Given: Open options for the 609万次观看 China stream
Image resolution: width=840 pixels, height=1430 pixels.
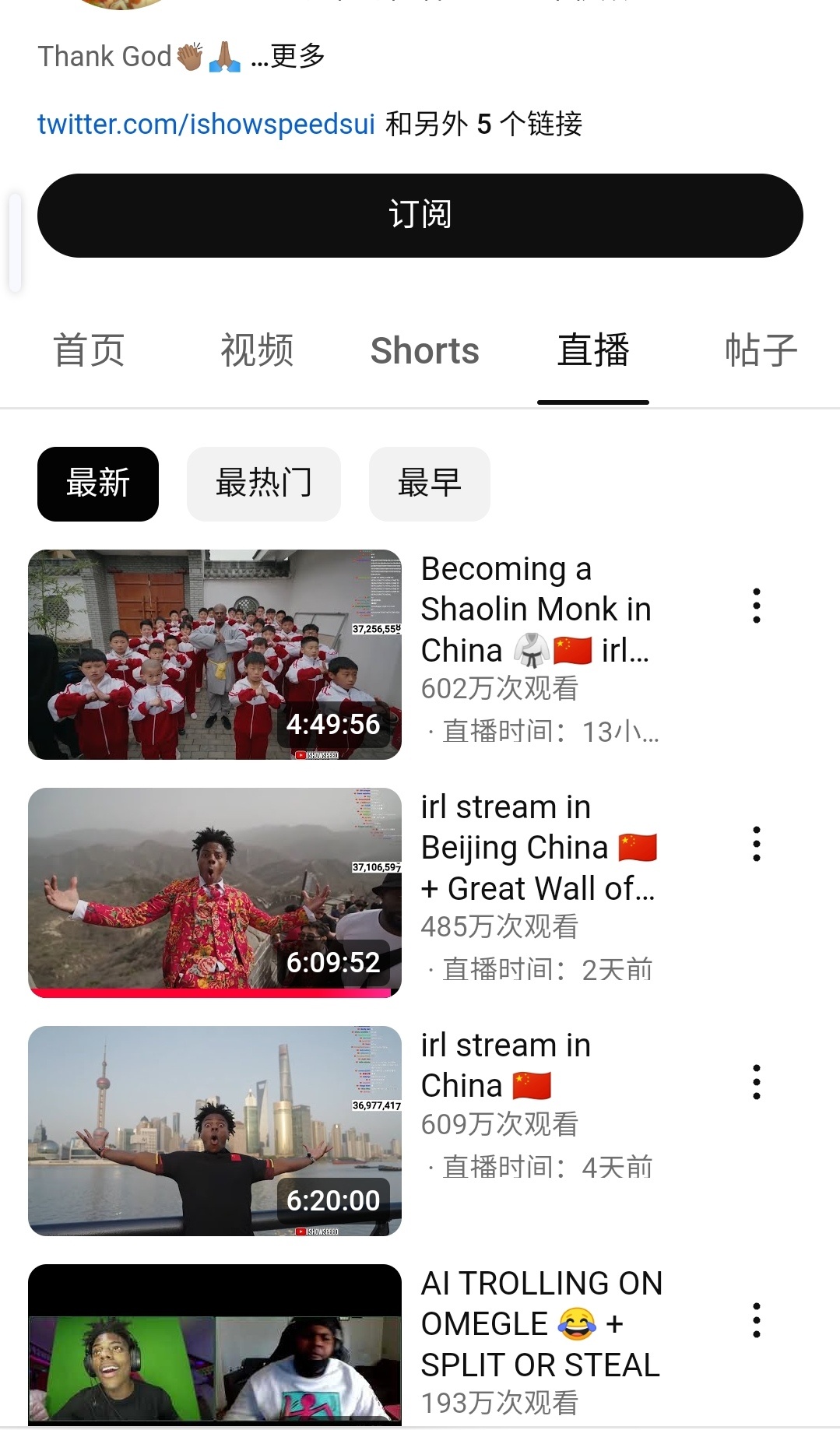Looking at the screenshot, I should click(x=756, y=1082).
